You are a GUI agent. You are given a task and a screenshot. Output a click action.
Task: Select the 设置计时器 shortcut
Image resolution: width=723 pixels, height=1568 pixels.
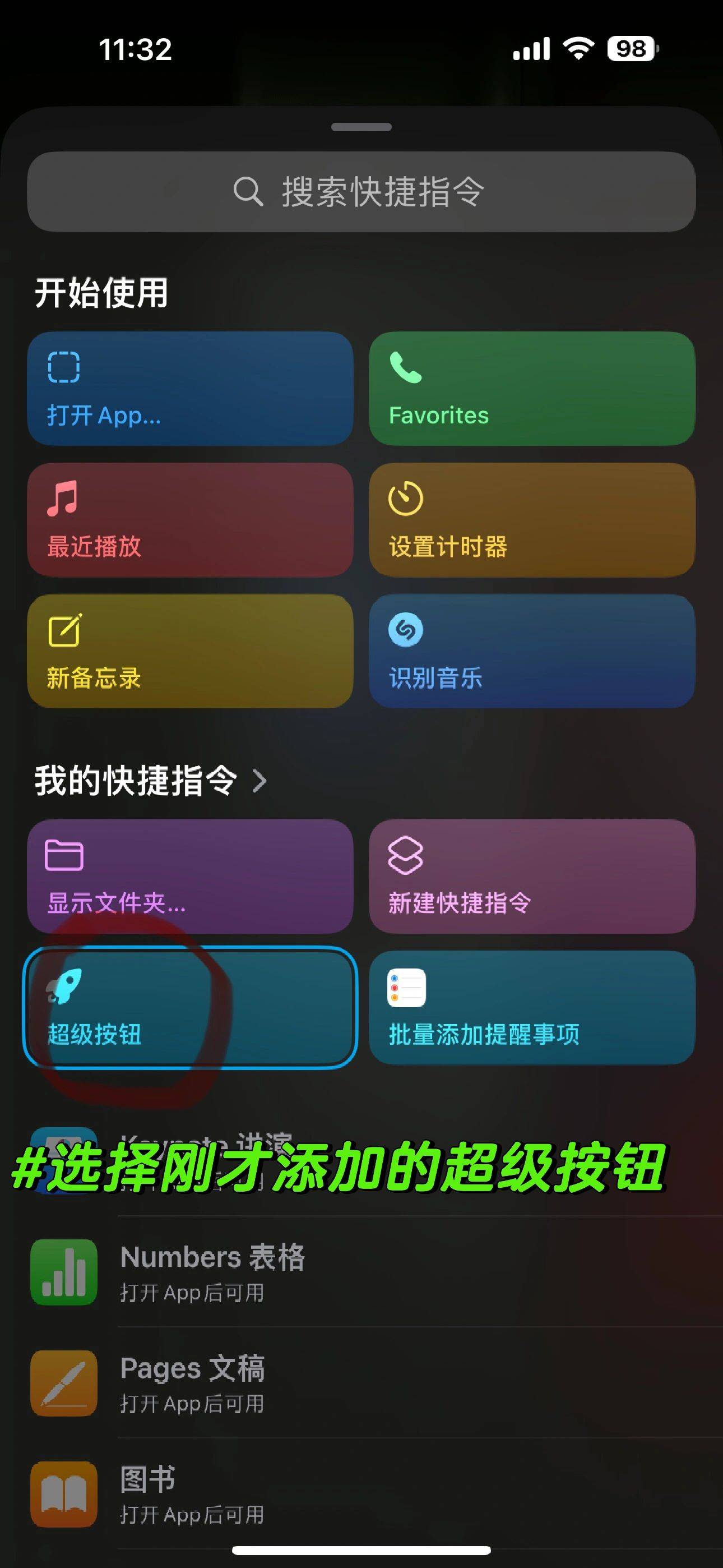tap(532, 520)
